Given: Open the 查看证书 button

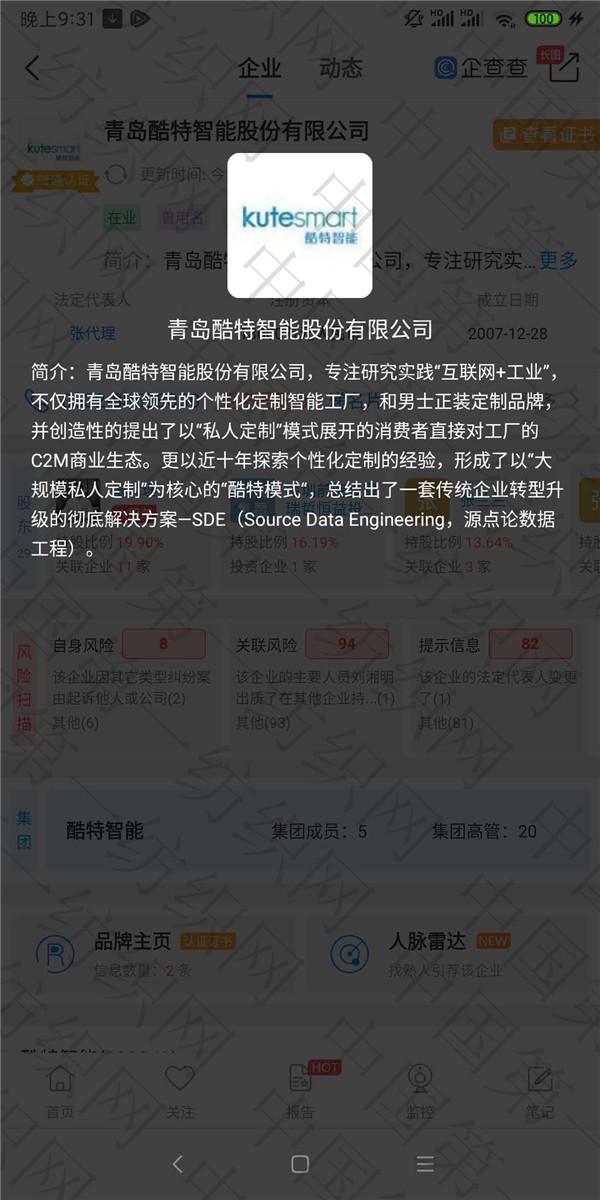Looking at the screenshot, I should (x=546, y=135).
